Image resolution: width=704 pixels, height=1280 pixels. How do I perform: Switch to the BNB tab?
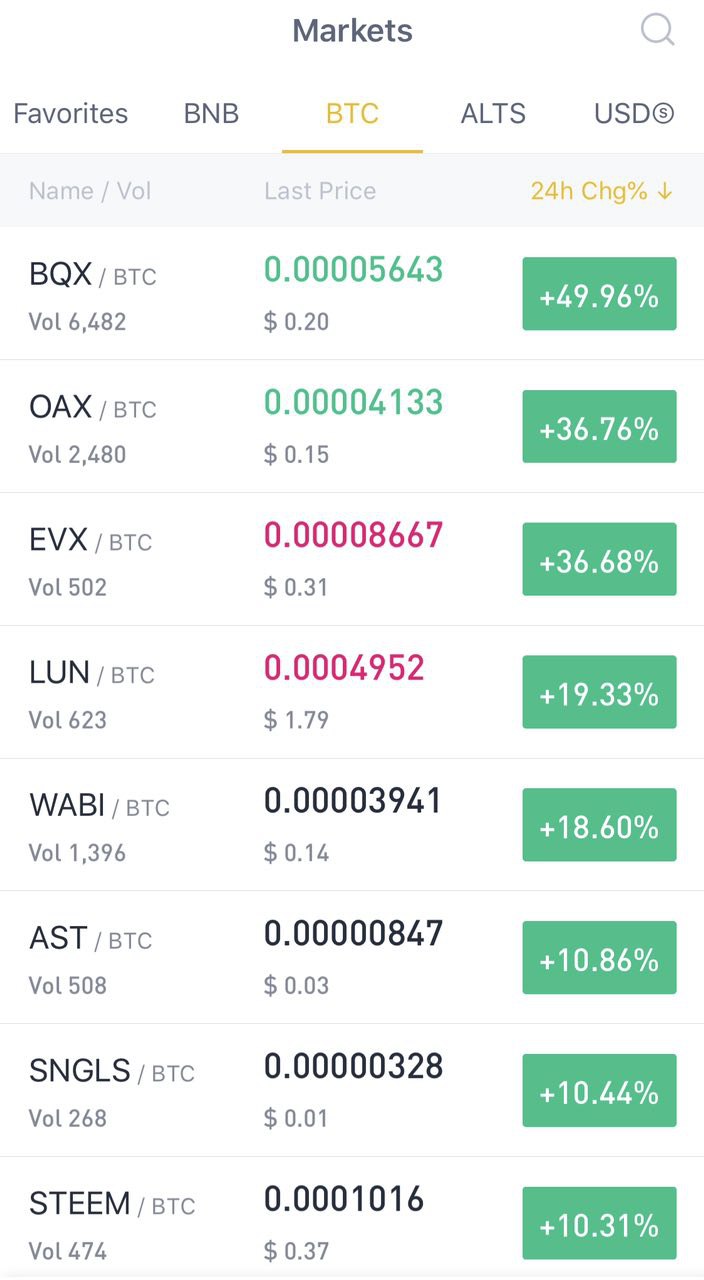(211, 114)
